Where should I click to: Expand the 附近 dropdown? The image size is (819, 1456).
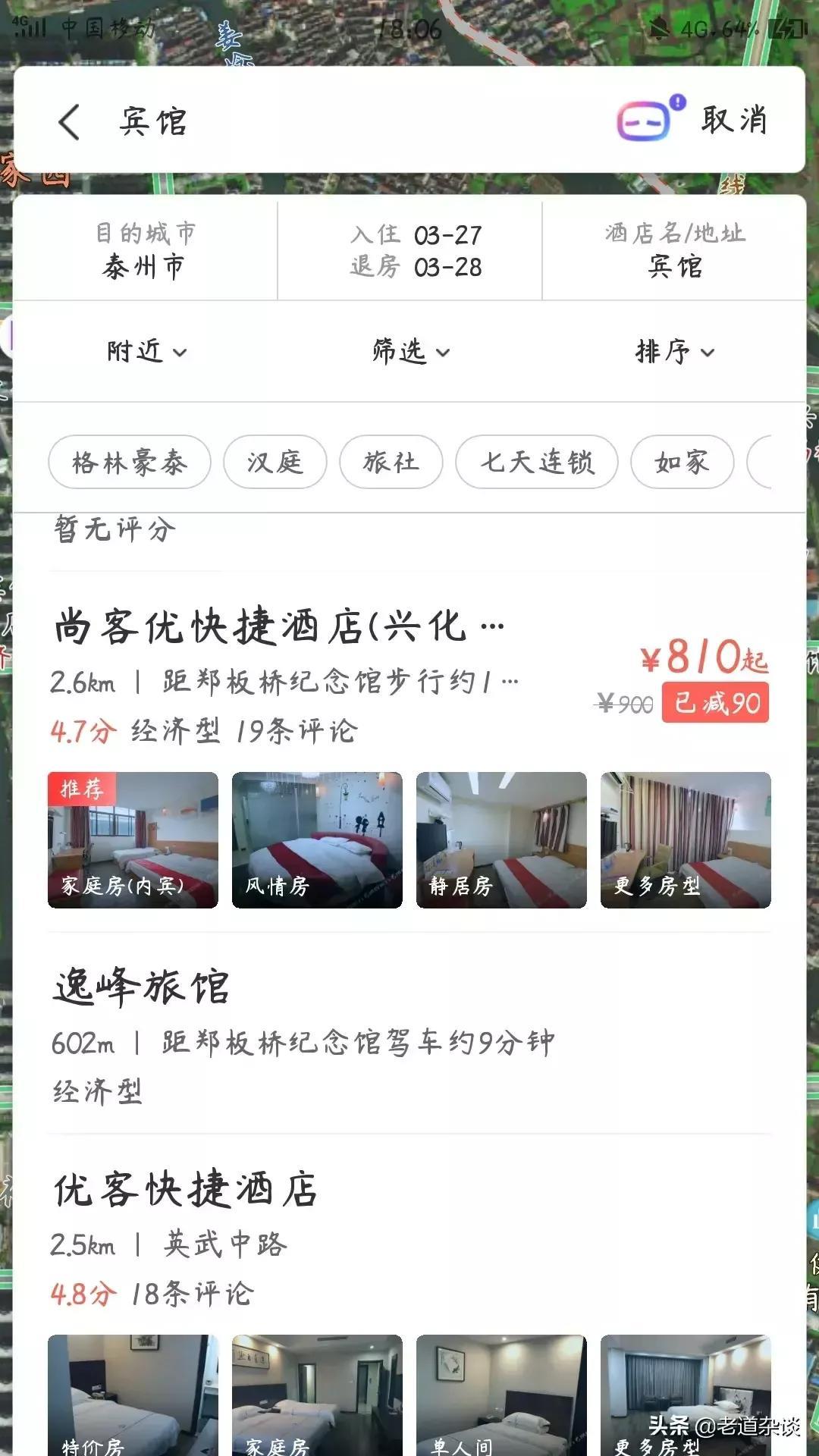click(146, 351)
